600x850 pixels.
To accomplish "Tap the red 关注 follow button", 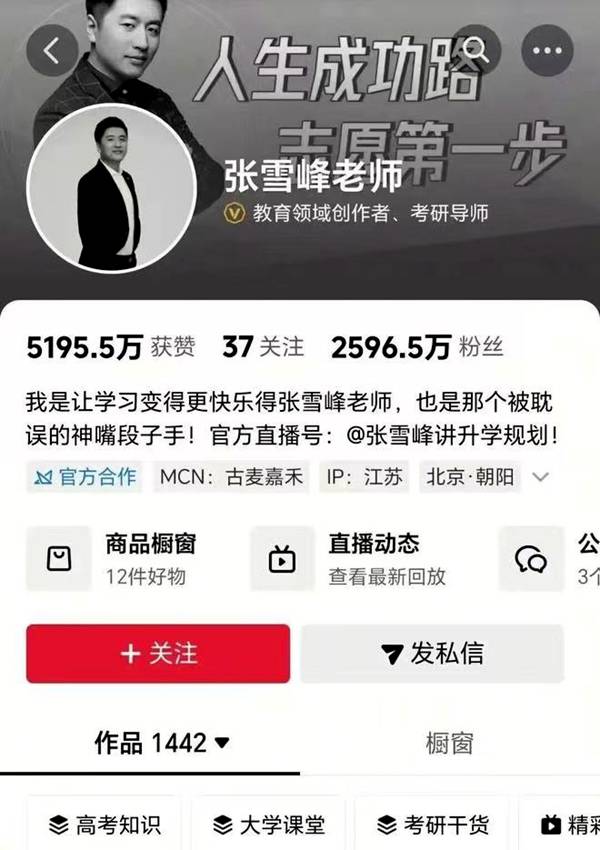I will click(158, 654).
